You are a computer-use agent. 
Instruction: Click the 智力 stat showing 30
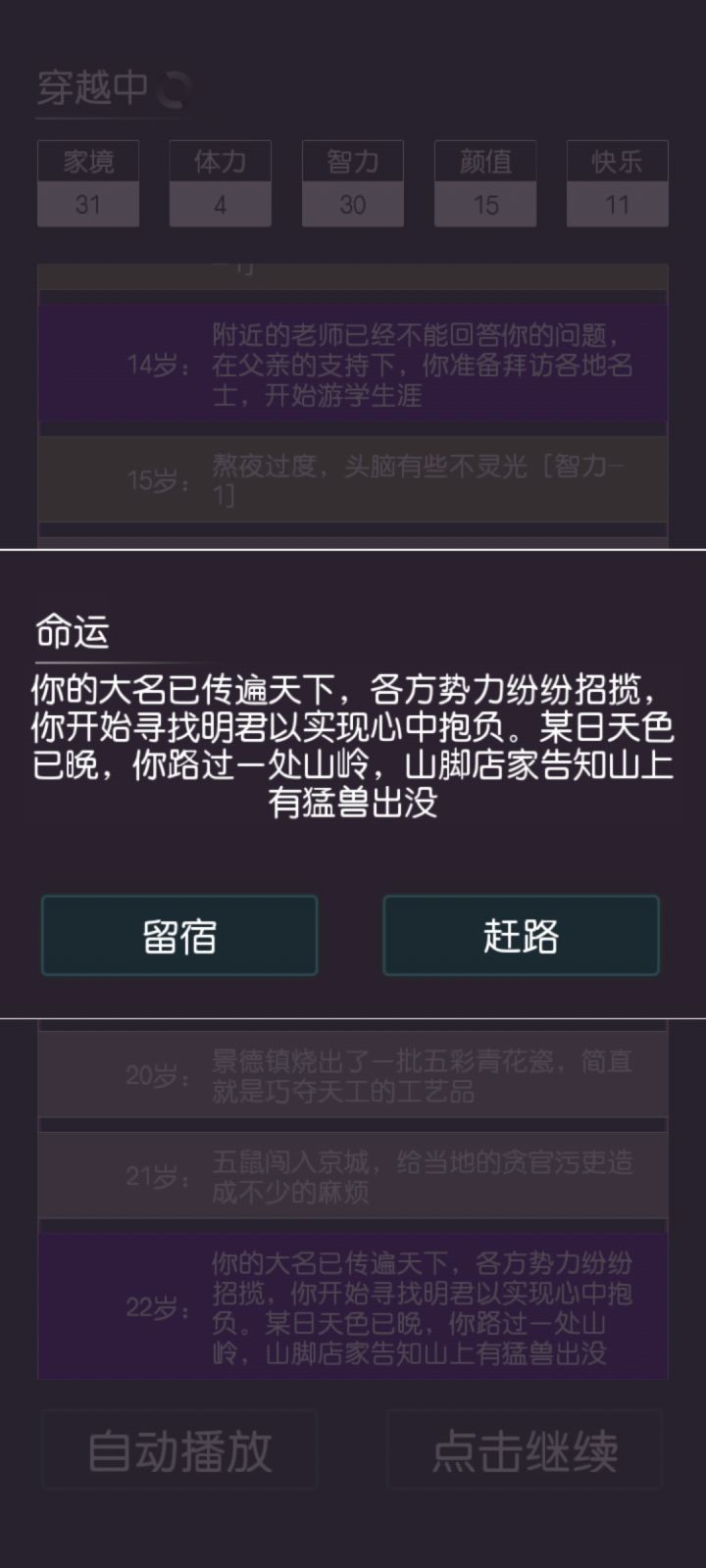point(352,183)
